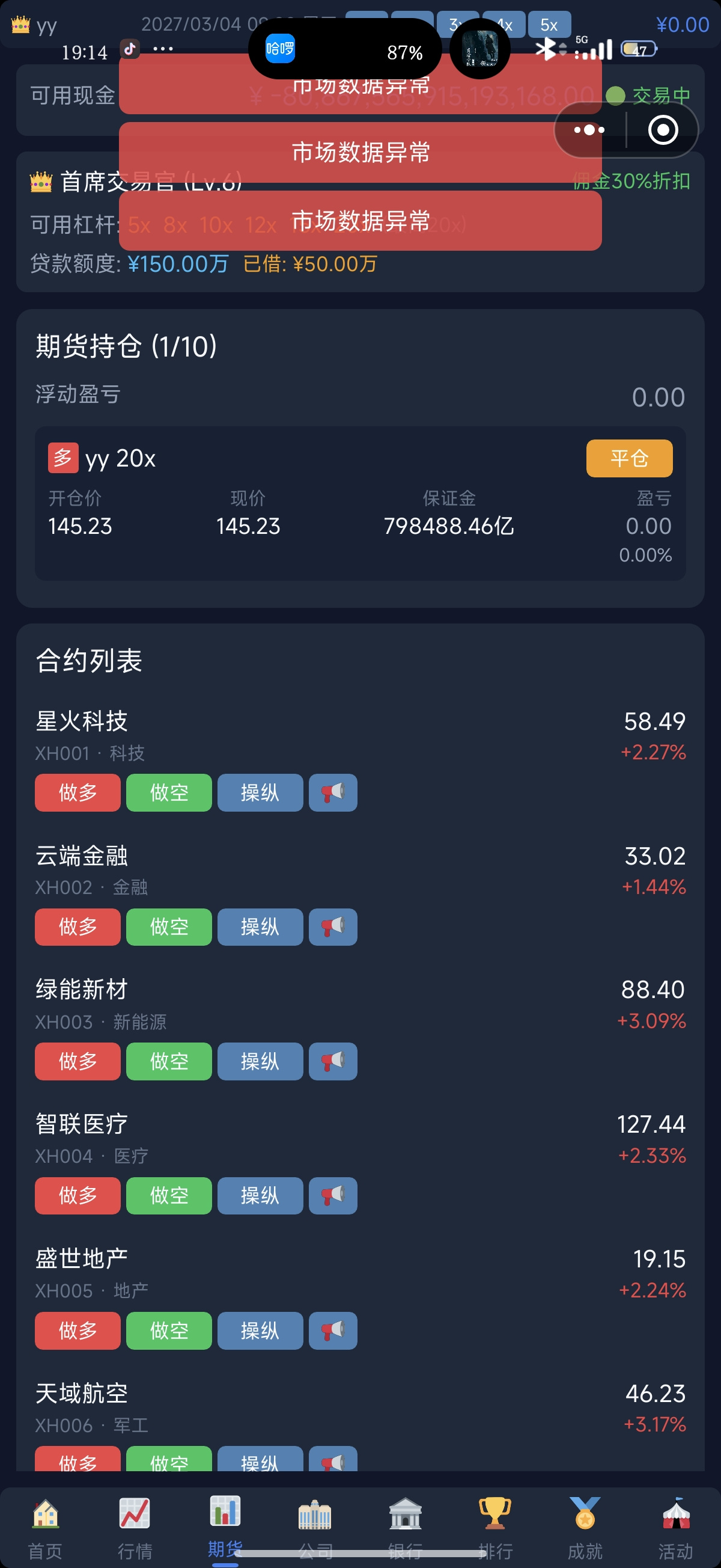Tap 操纵 for 盛世地产
This screenshot has width=721, height=1568.
[260, 1331]
